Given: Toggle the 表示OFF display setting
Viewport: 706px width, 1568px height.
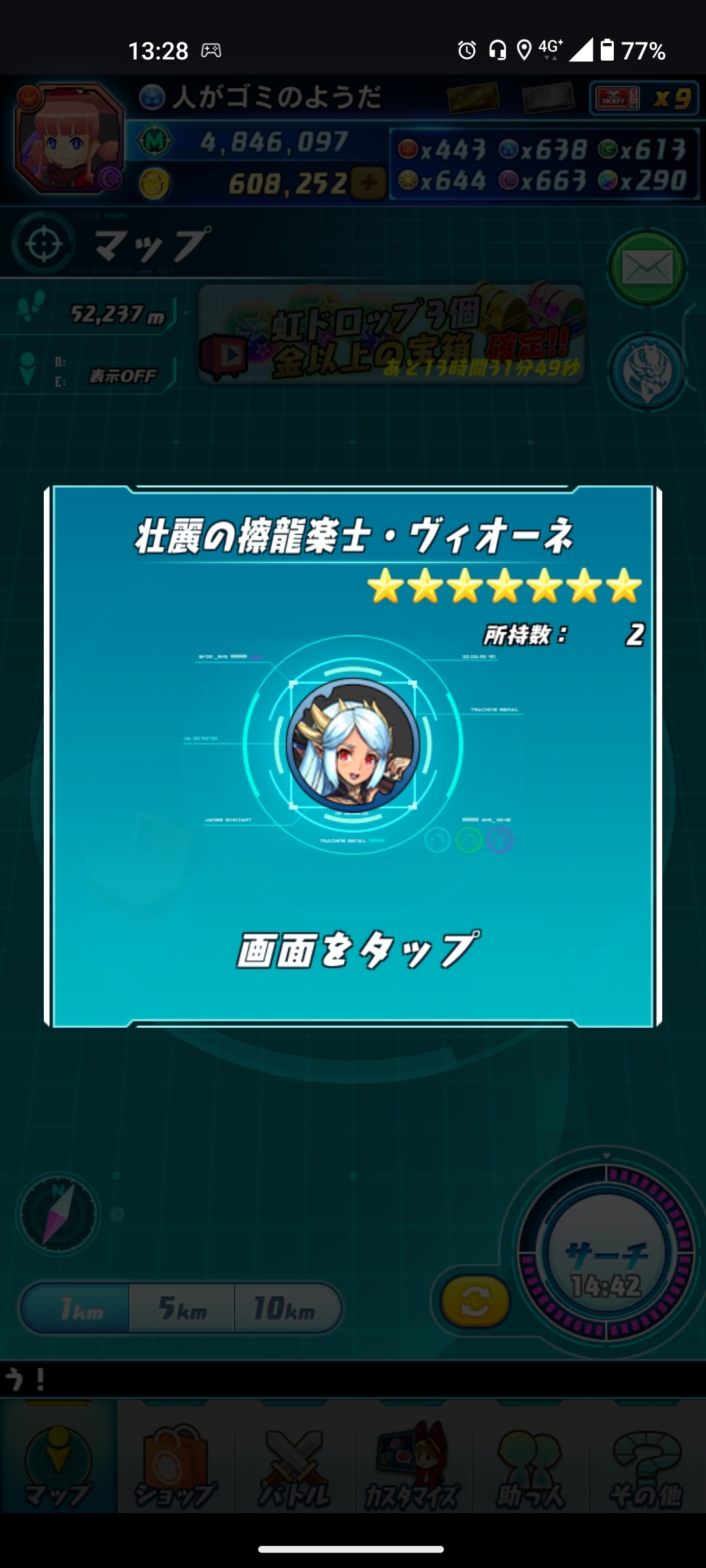Looking at the screenshot, I should tap(122, 376).
